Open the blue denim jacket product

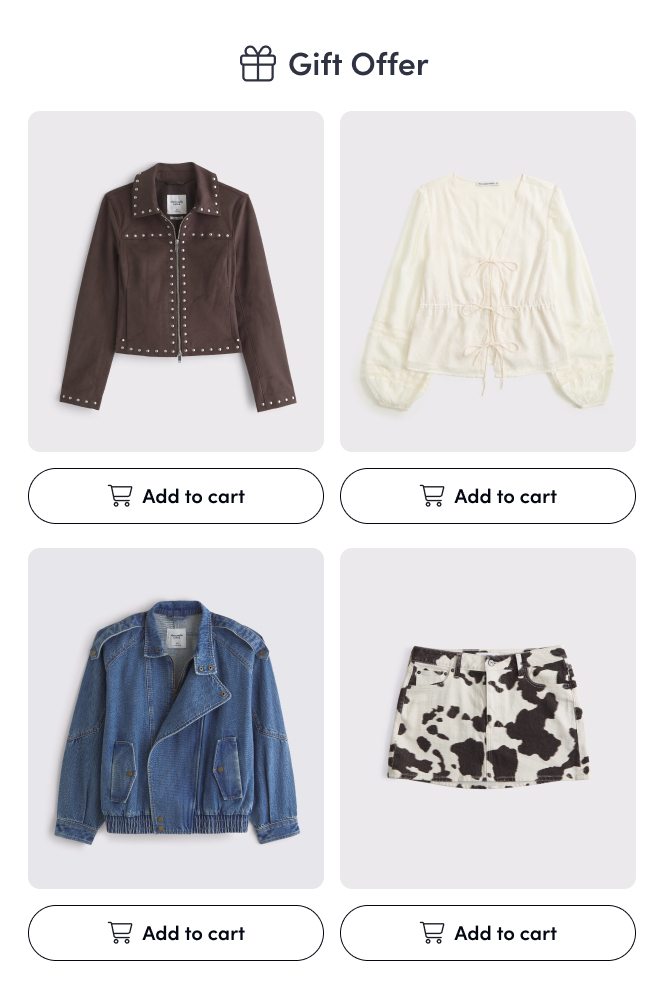tap(176, 718)
